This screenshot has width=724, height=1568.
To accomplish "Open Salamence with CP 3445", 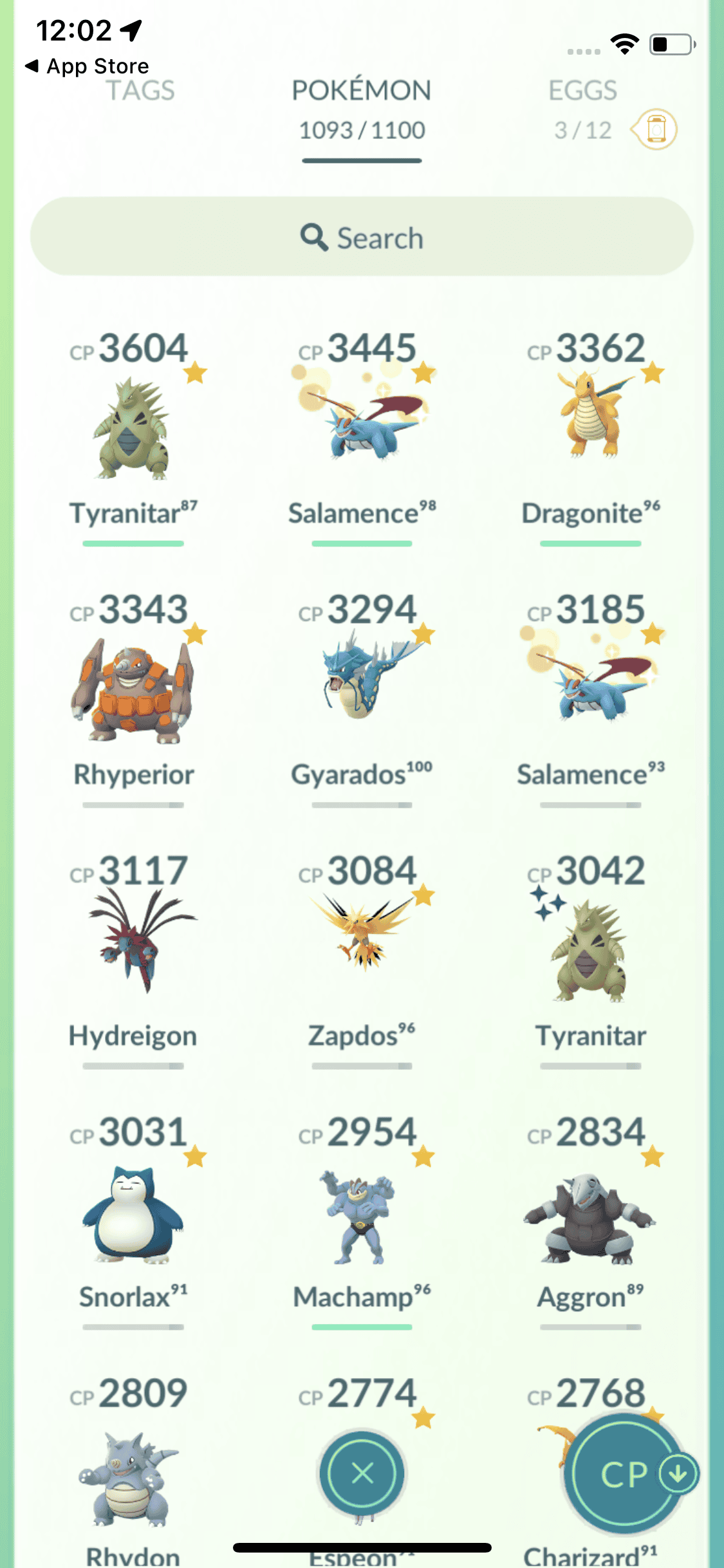I will 362,429.
